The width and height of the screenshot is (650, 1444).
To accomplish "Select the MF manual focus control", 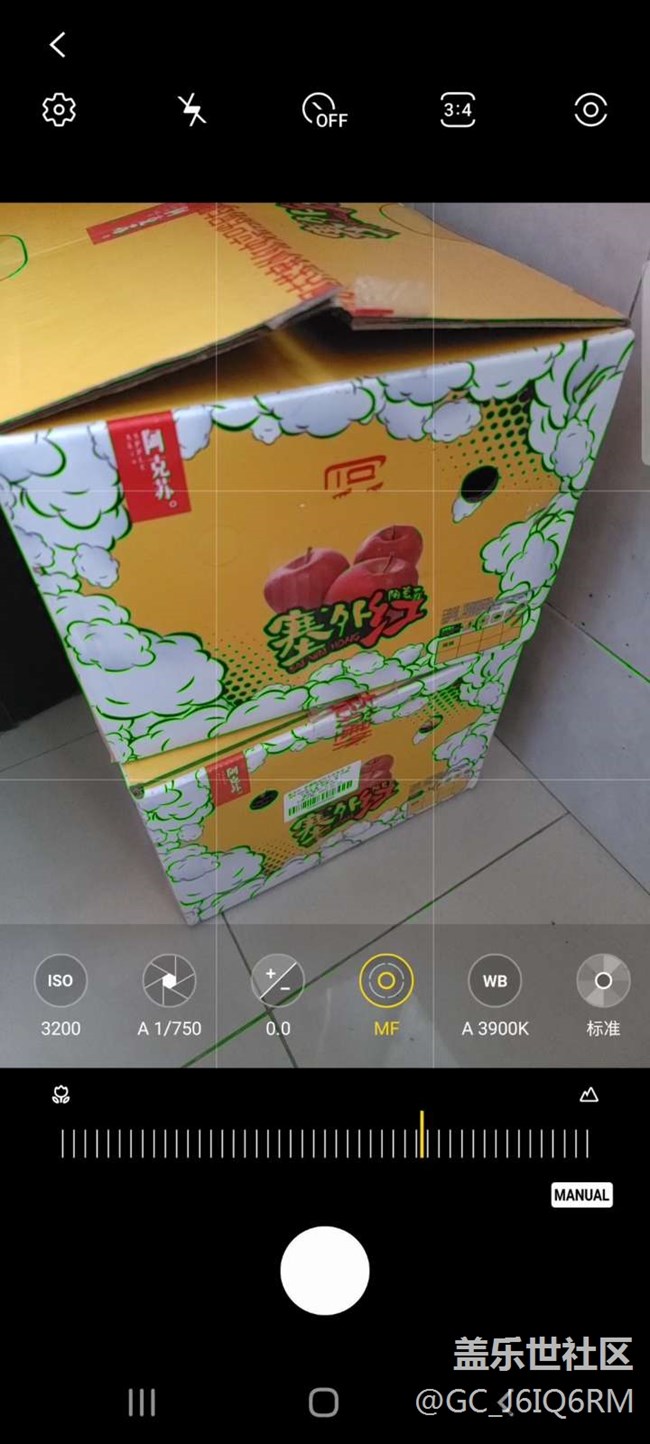I will [x=386, y=981].
